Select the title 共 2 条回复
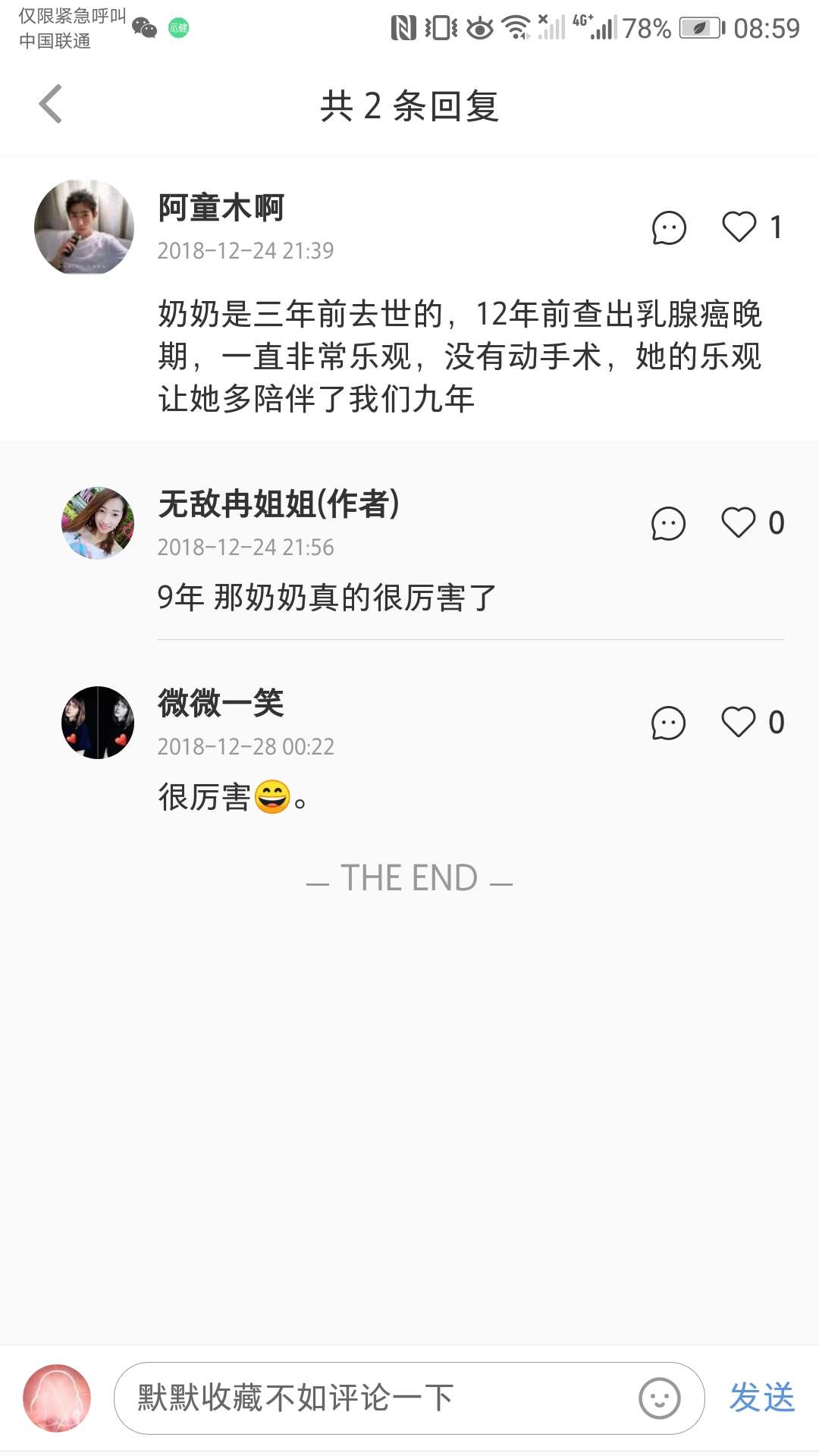The height and width of the screenshot is (1456, 819). coord(409,105)
